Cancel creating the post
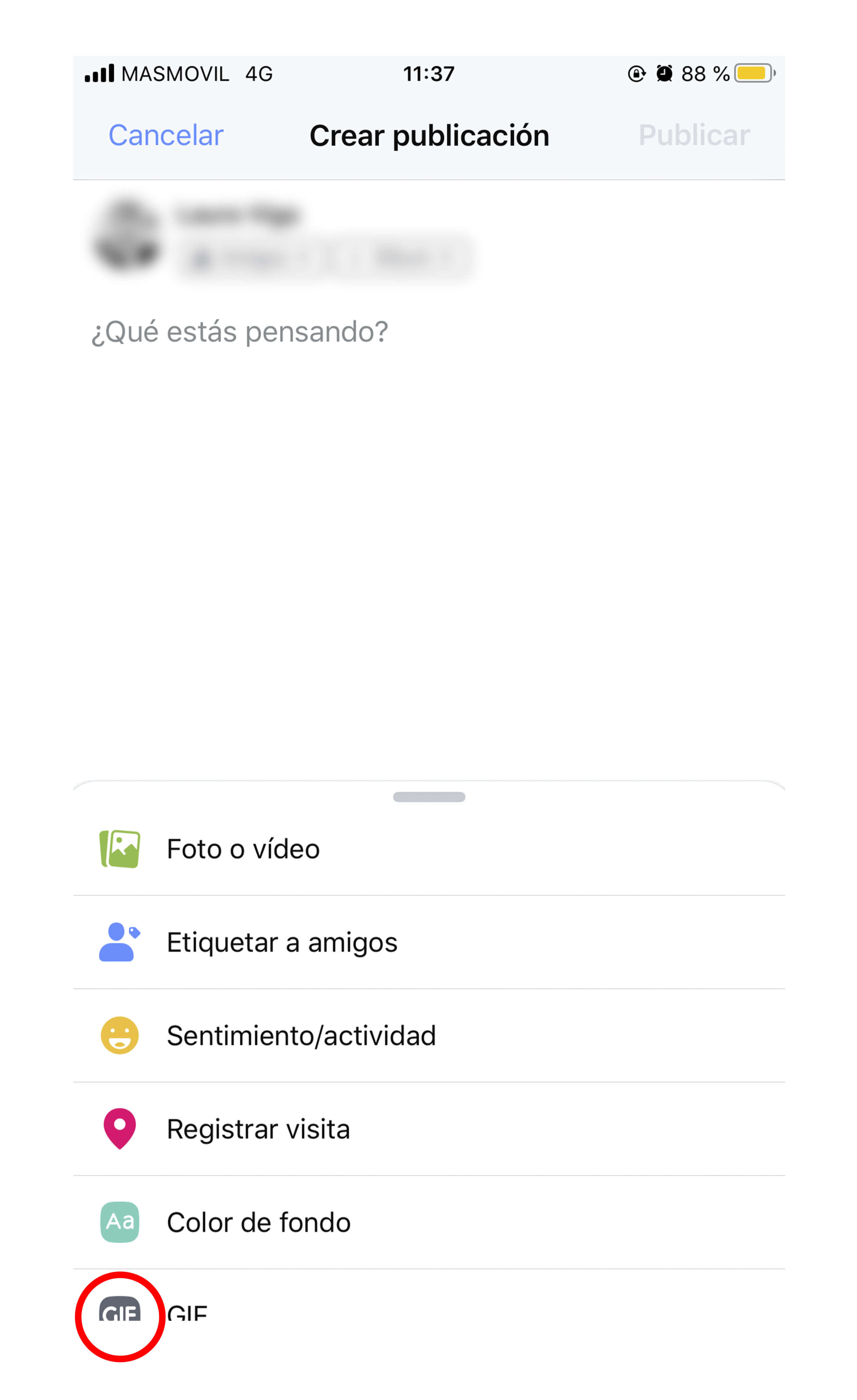857x1400 pixels. [166, 135]
